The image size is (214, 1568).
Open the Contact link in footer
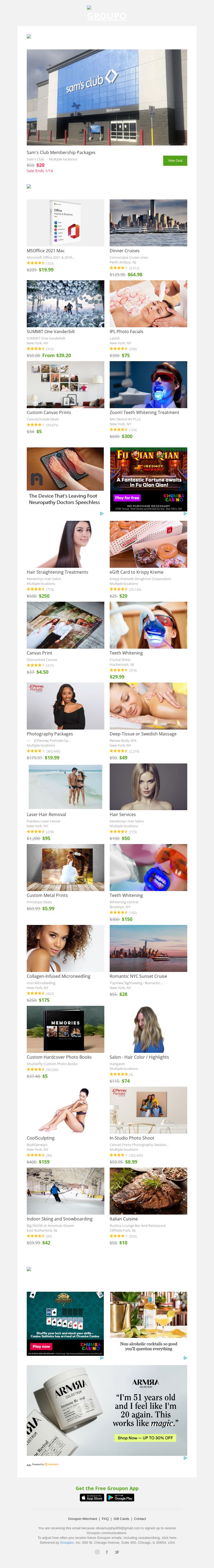coord(140,1519)
